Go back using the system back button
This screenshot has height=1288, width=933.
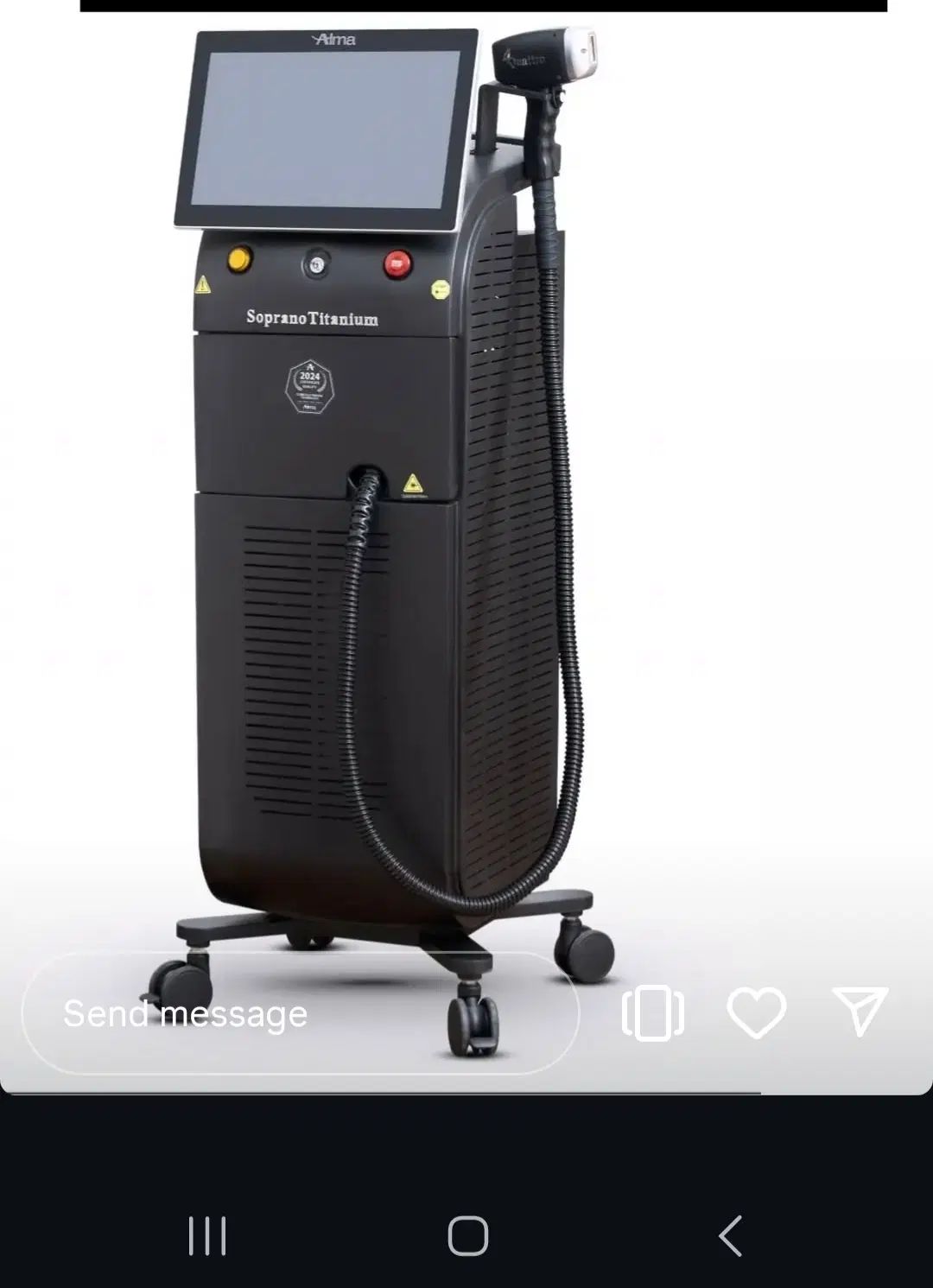click(730, 1235)
